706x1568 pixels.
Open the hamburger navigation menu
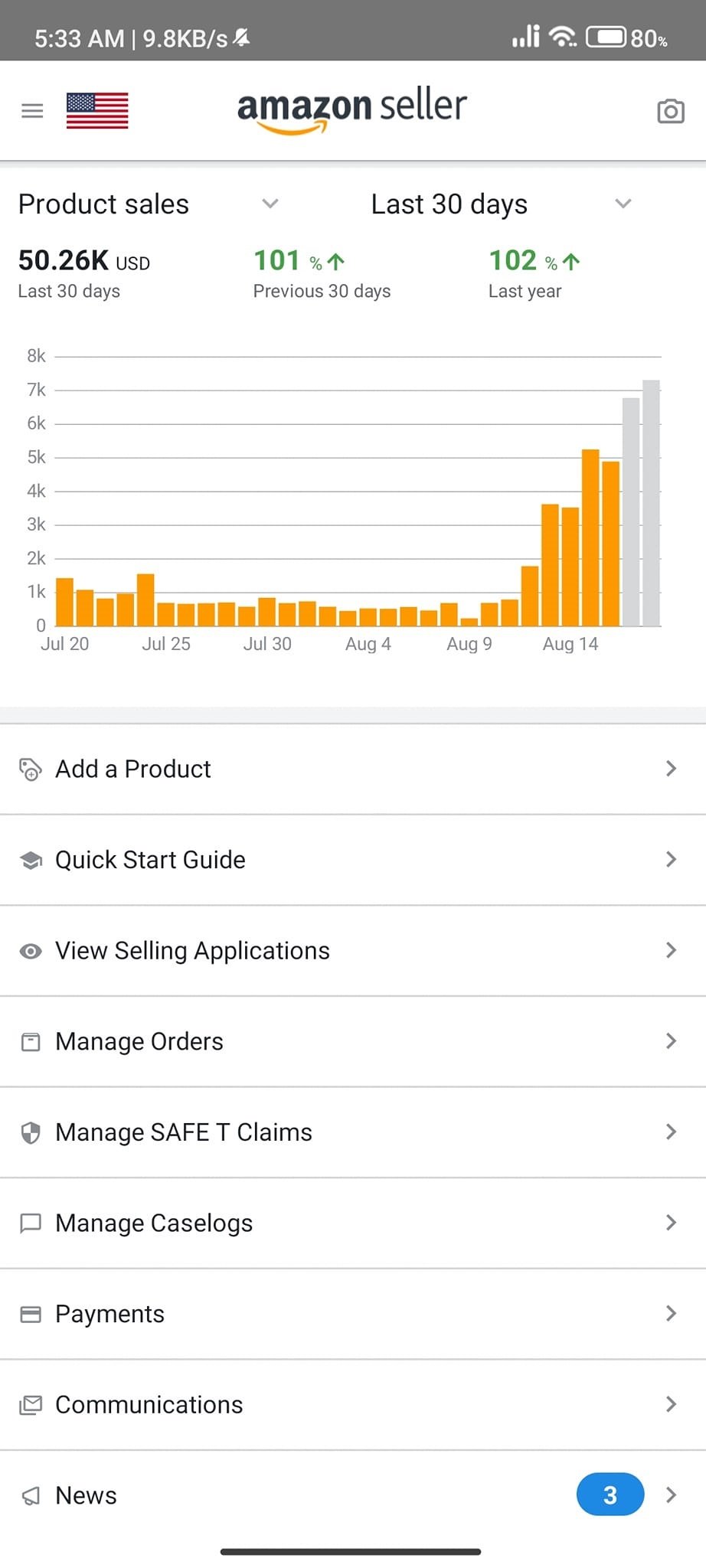pos(32,111)
